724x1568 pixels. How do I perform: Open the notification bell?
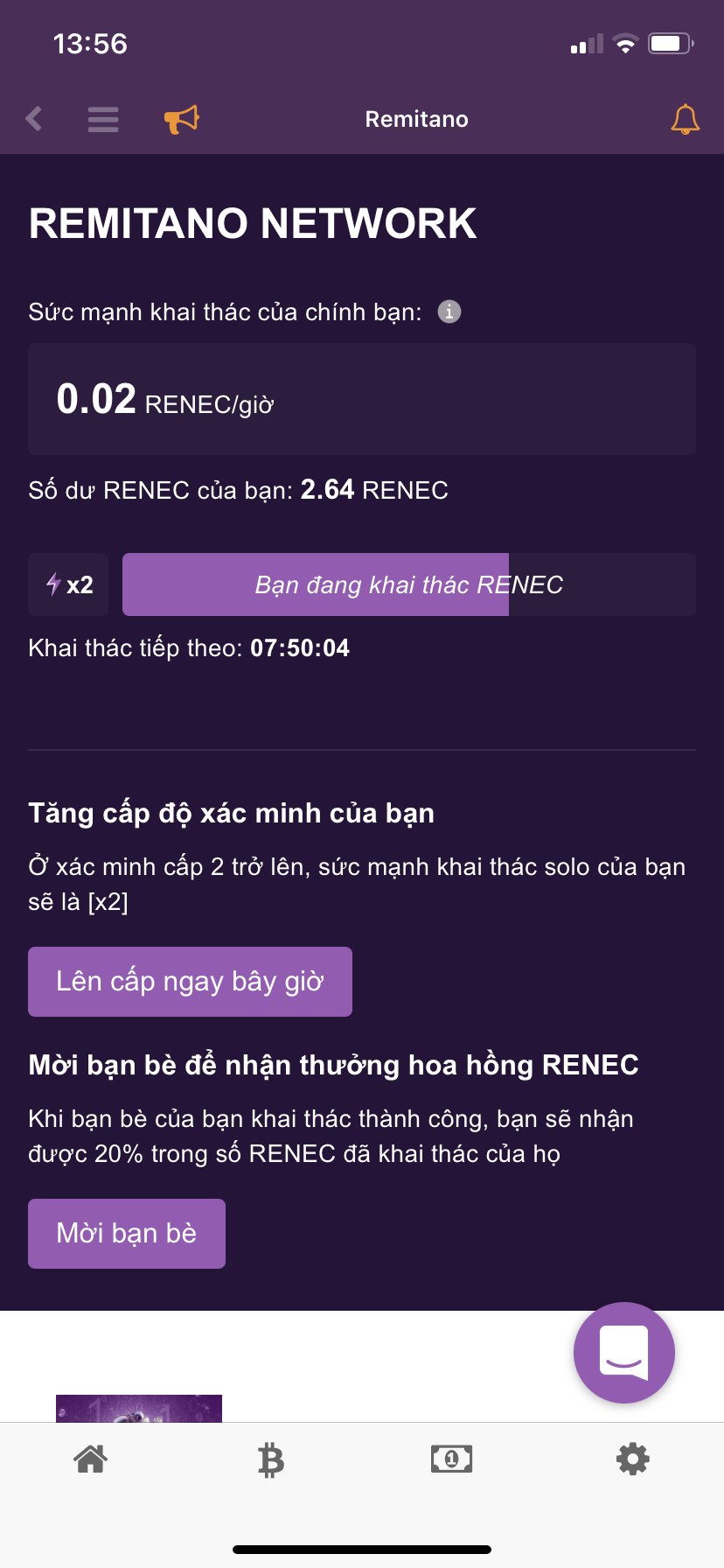pos(685,119)
